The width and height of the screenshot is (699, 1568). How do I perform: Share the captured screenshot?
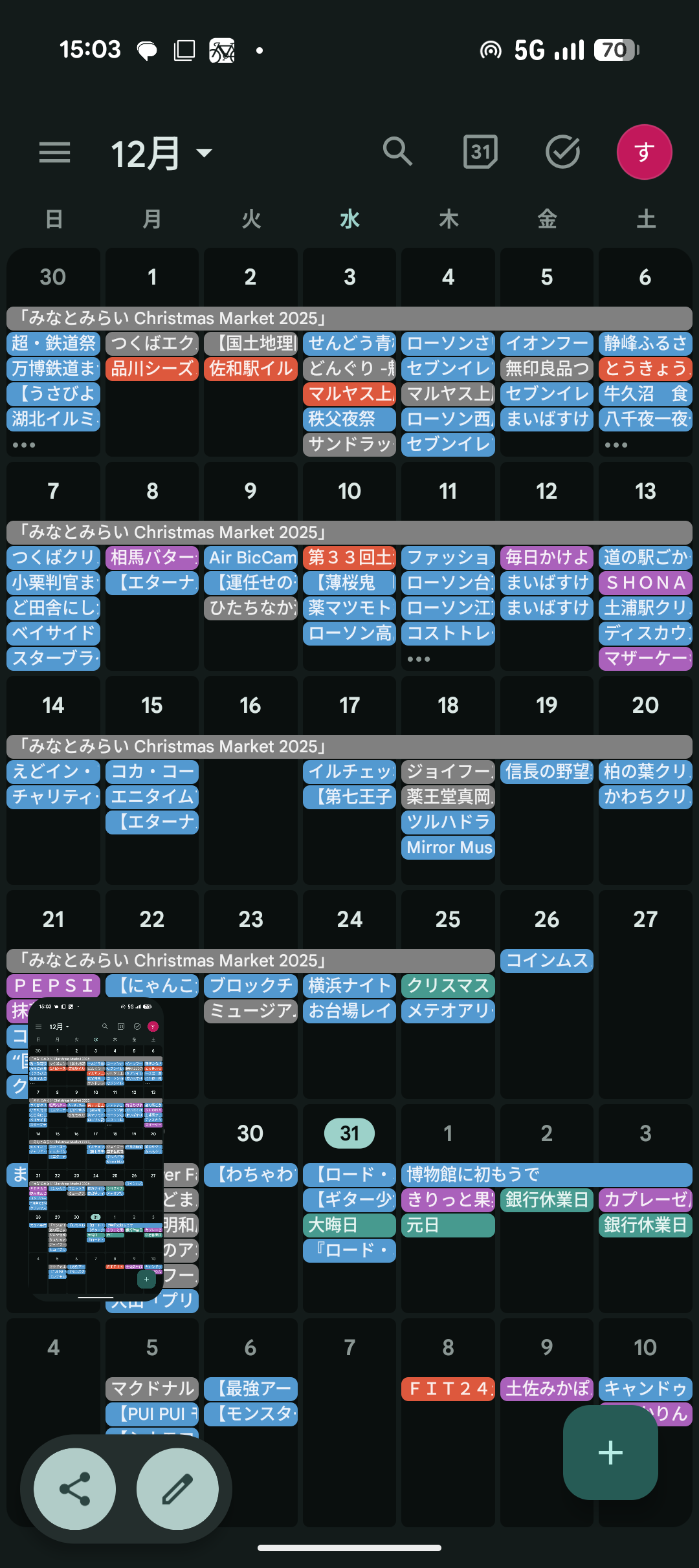(75, 1489)
